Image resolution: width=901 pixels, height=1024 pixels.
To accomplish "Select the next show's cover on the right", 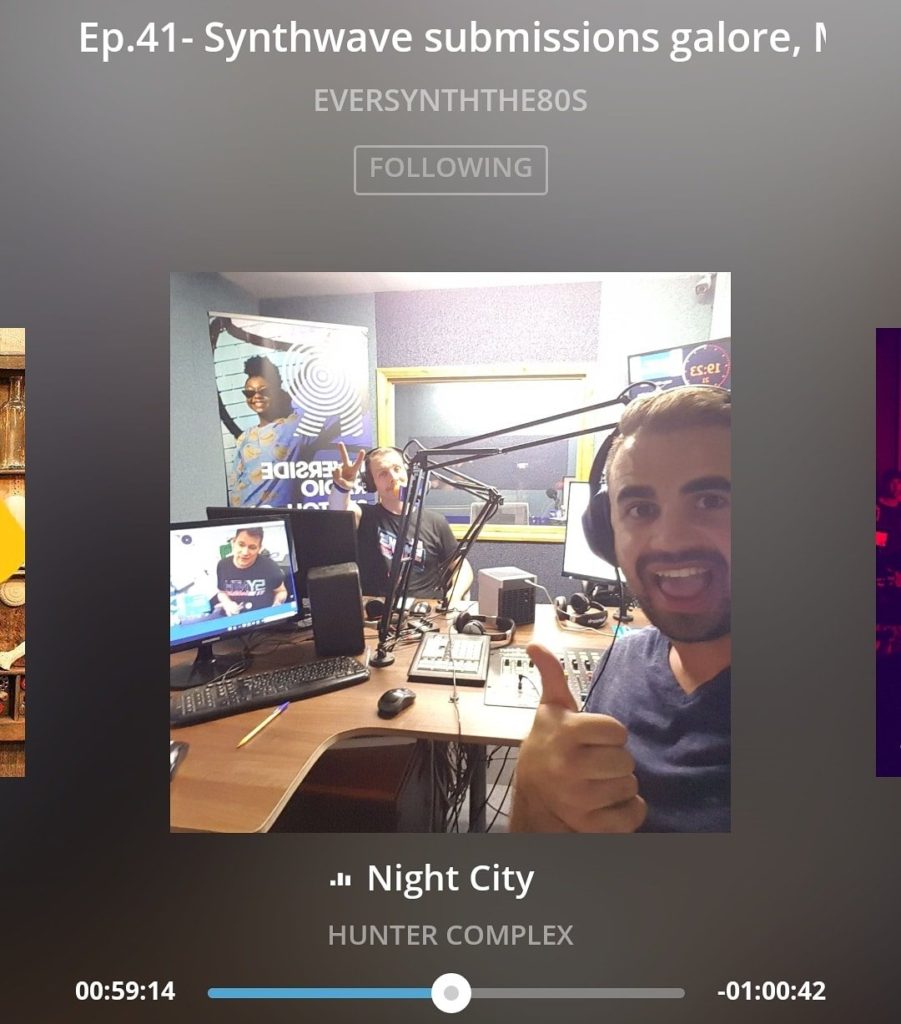I will (x=888, y=552).
